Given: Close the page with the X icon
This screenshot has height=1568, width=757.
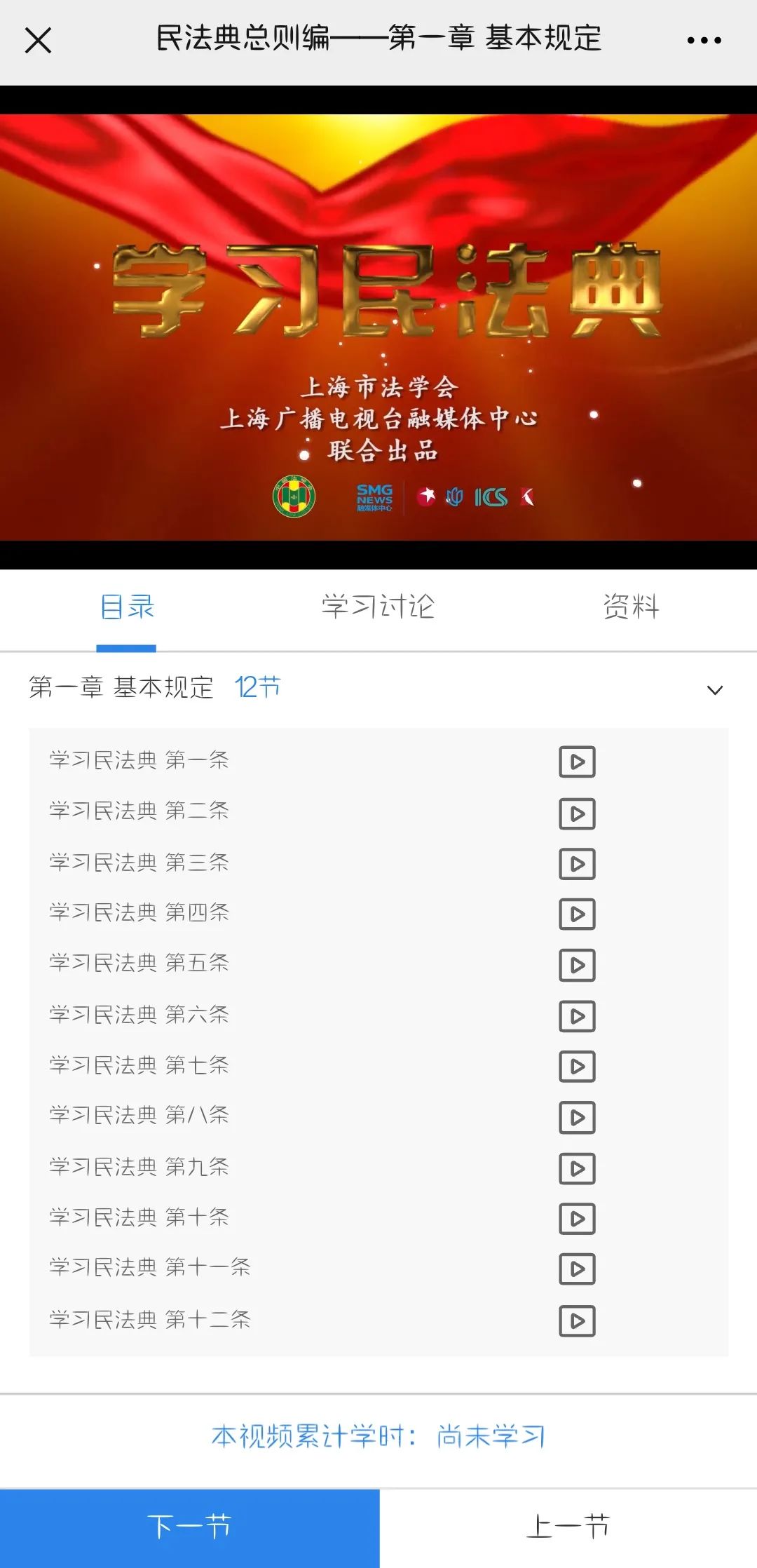Looking at the screenshot, I should tap(38, 40).
